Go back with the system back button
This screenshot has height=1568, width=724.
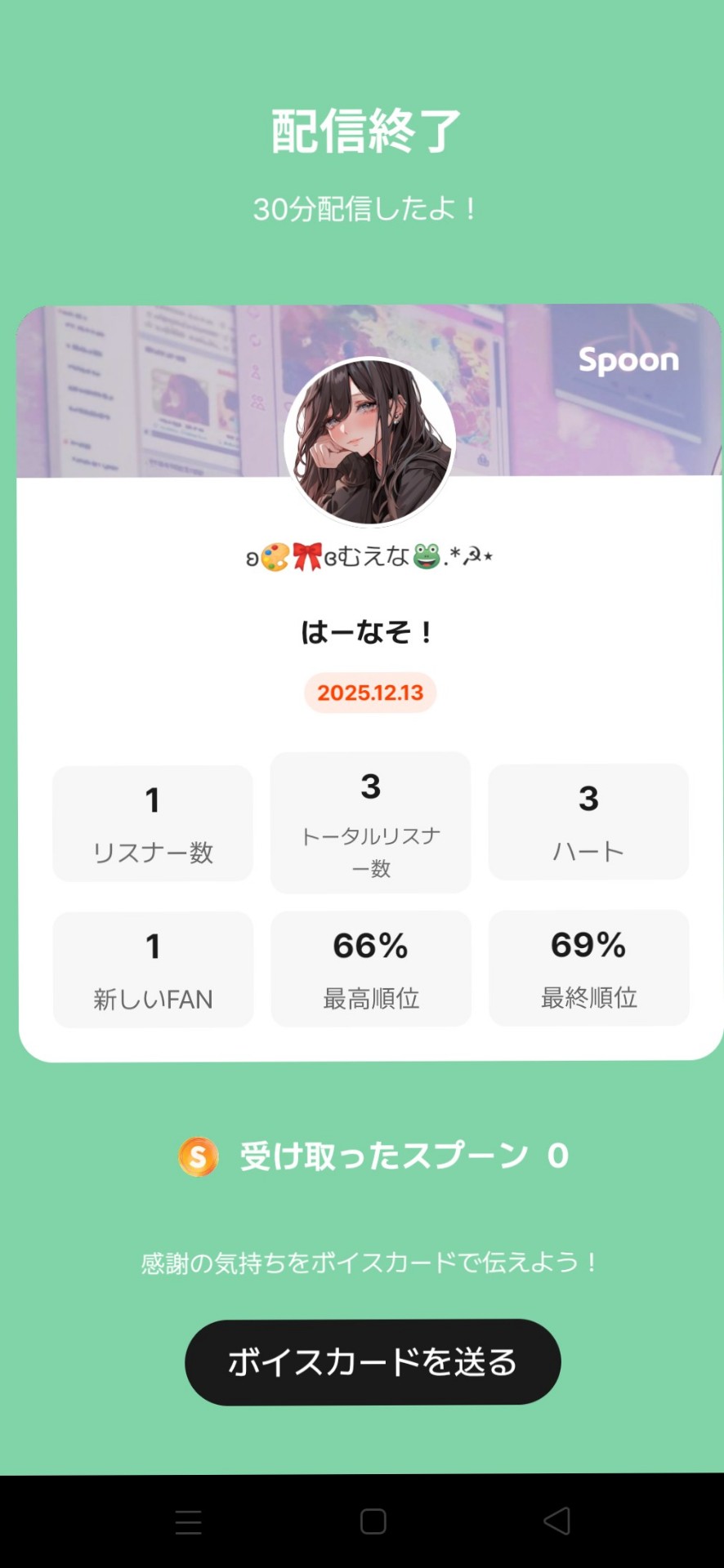557,1521
